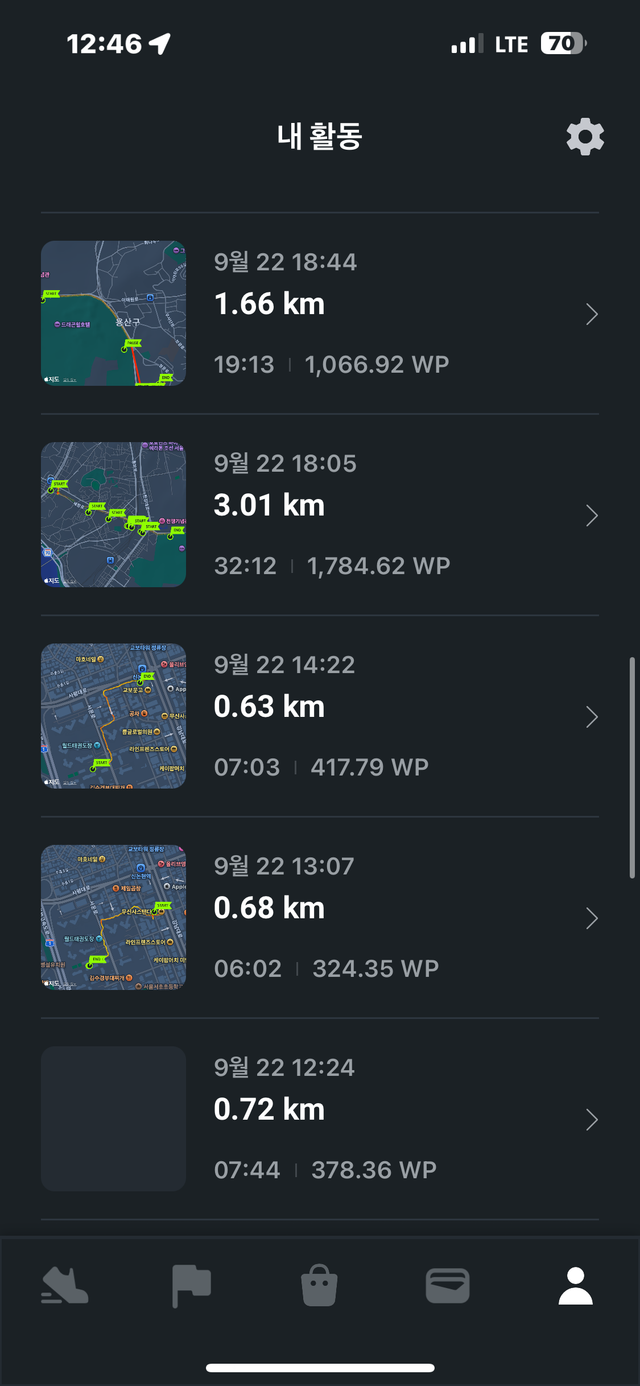The image size is (640, 1386).
Task: Switch to the flag tab
Action: (x=191, y=1285)
